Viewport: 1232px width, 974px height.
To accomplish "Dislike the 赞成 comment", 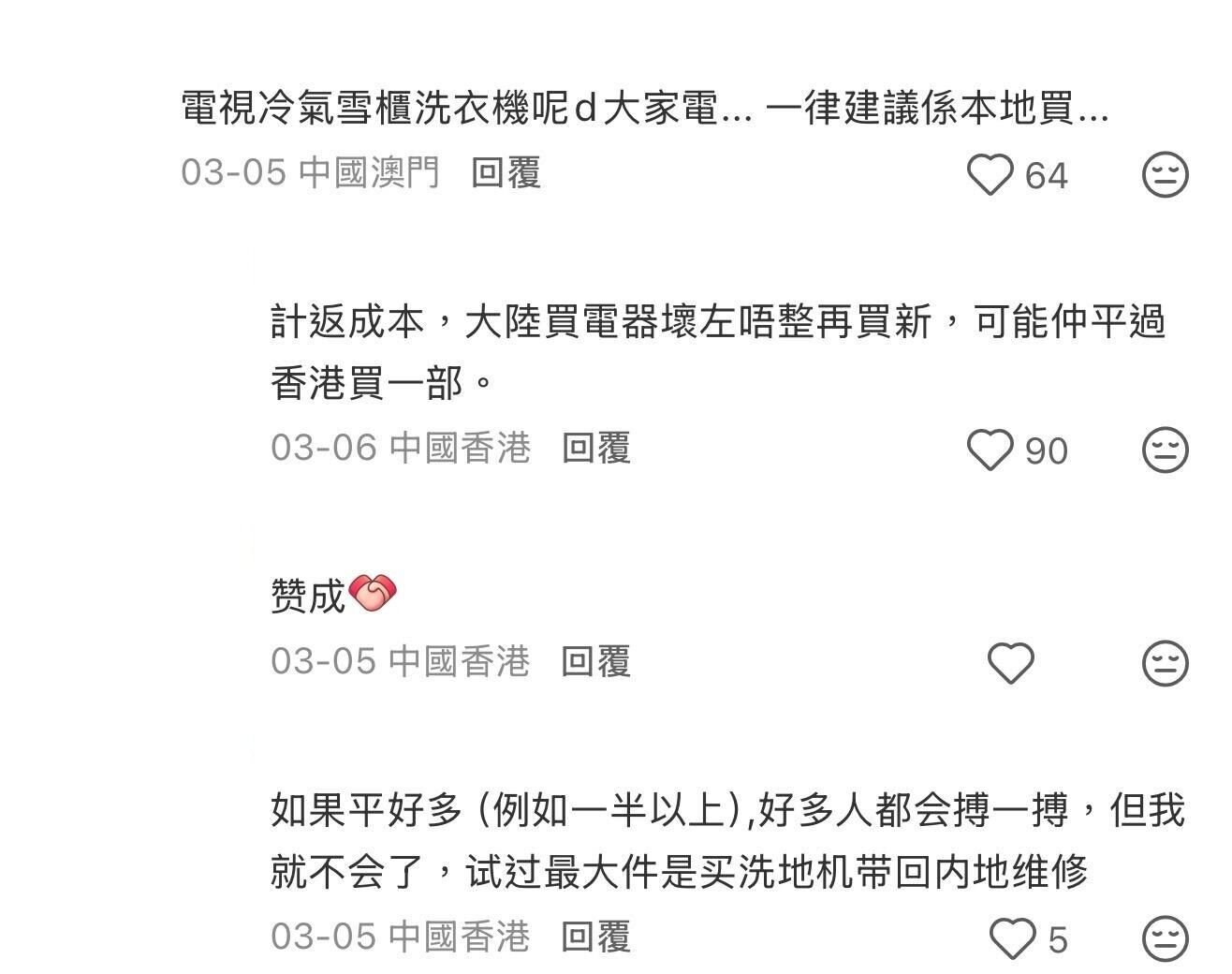I will pyautogui.click(x=1166, y=664).
